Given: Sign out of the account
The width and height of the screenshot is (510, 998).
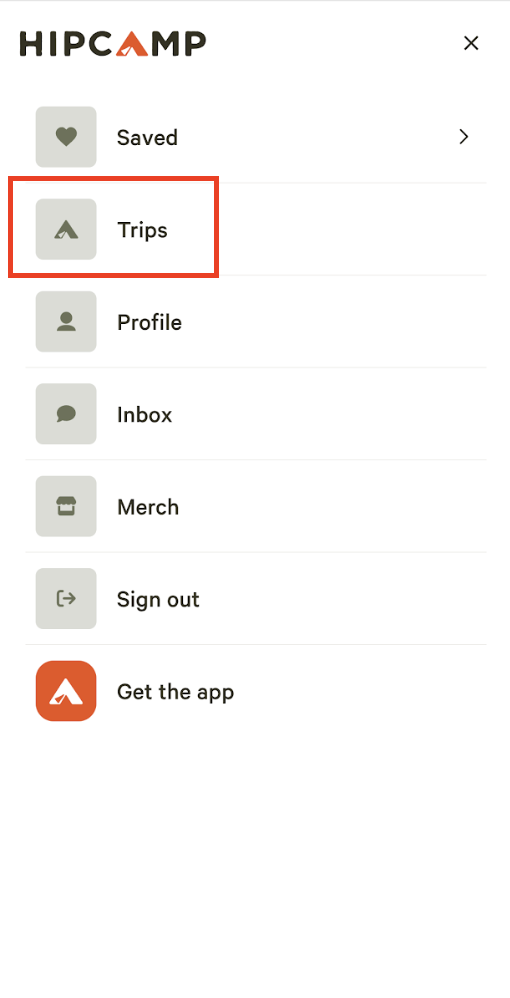Looking at the screenshot, I should click(x=256, y=598).
